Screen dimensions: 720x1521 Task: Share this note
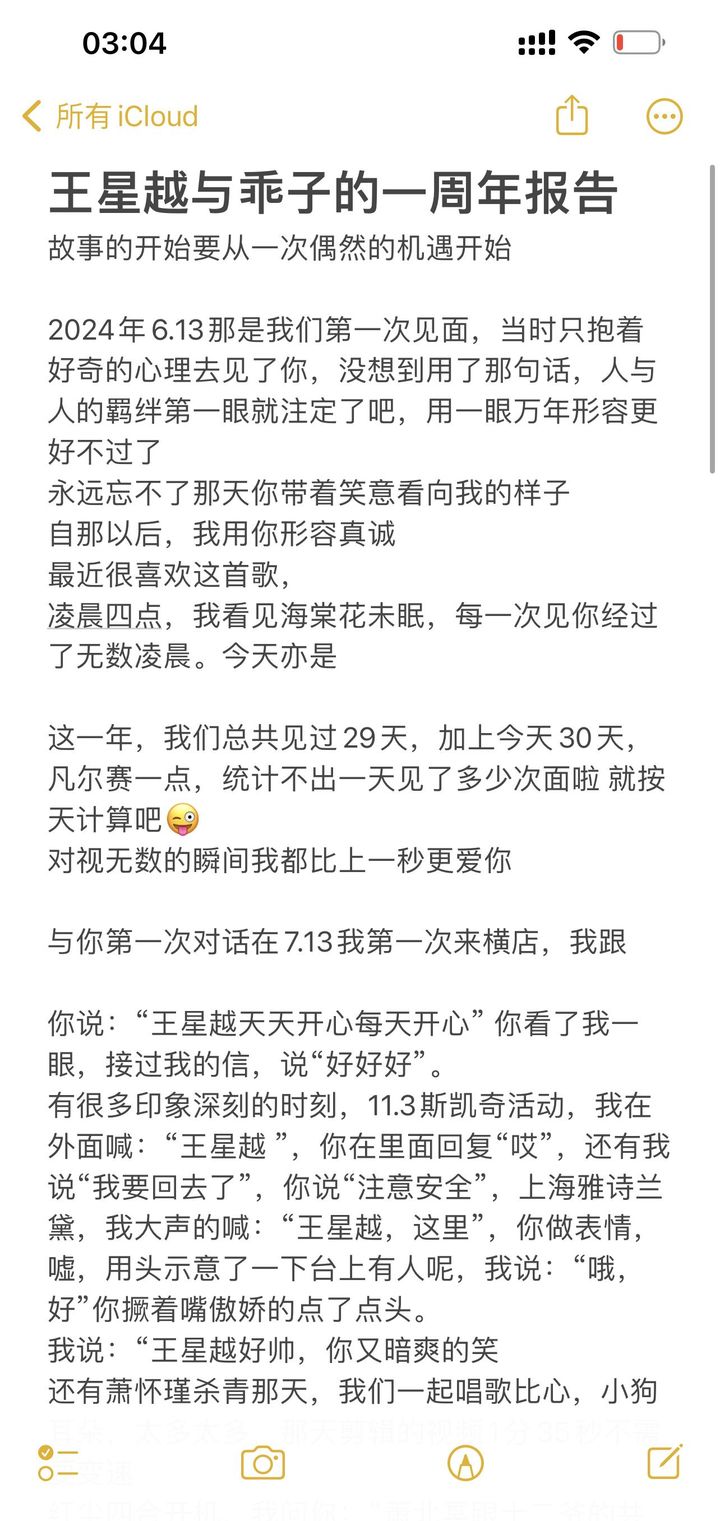click(x=571, y=115)
